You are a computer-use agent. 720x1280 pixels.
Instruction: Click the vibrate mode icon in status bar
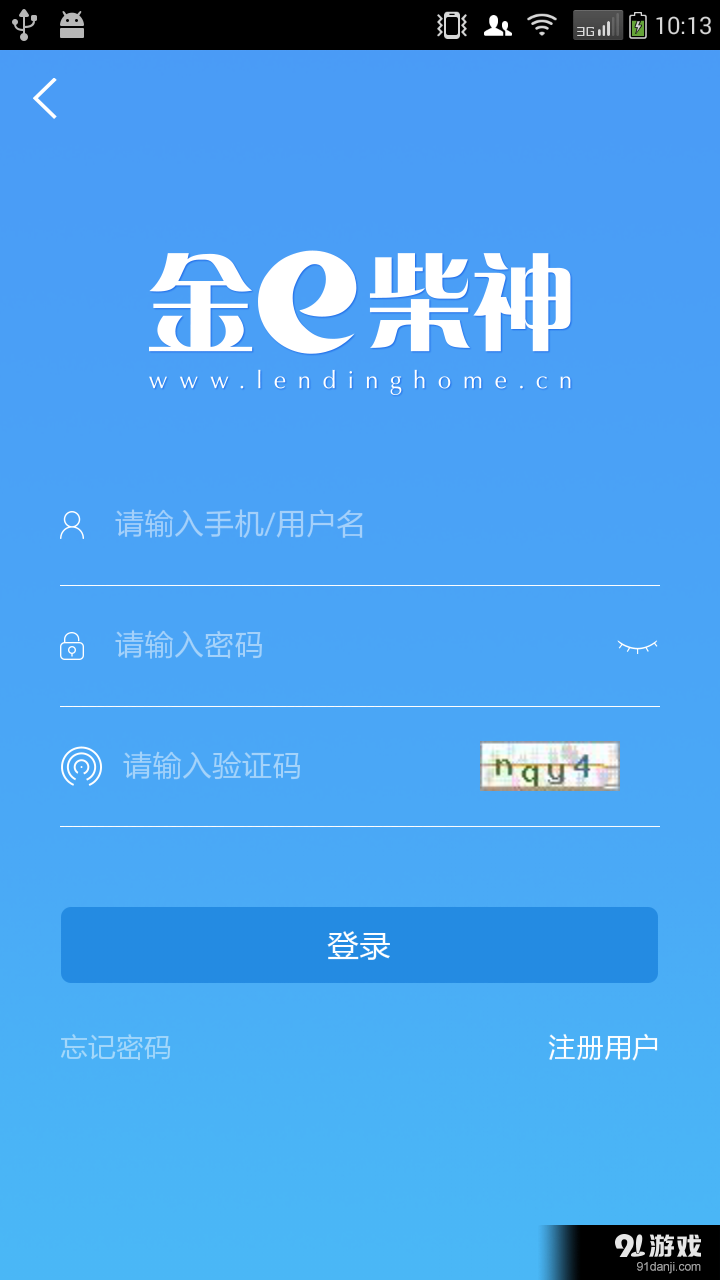pyautogui.click(x=451, y=24)
